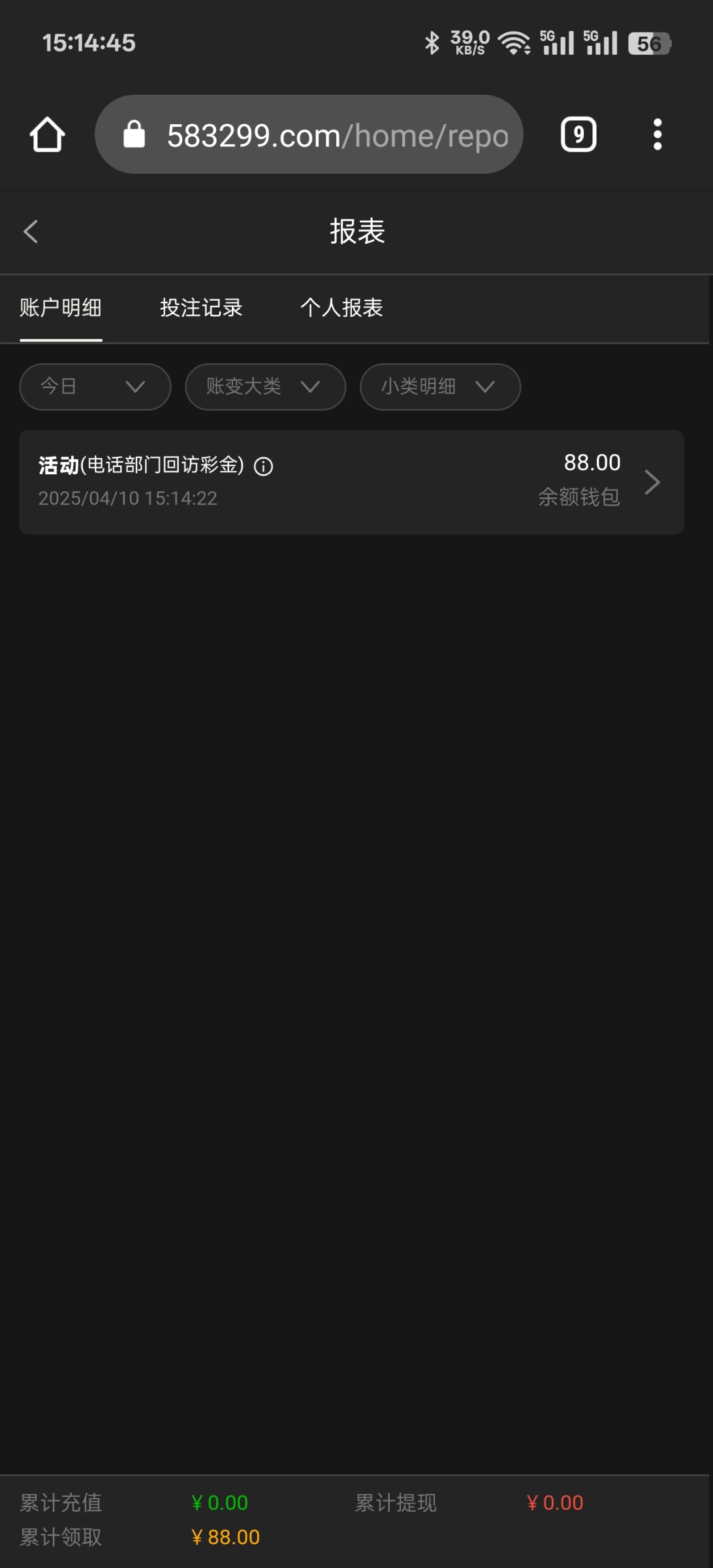Image resolution: width=713 pixels, height=1568 pixels.
Task: Go back from the 报表 page
Action: (31, 231)
